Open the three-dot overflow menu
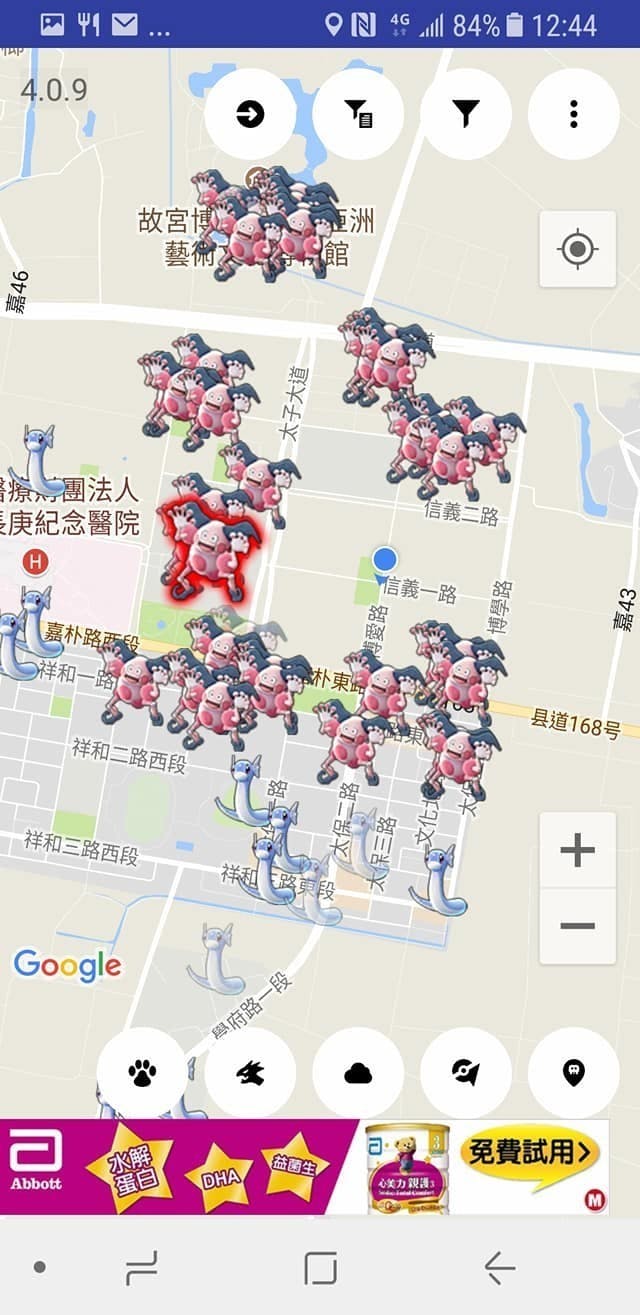The width and height of the screenshot is (640, 1315). click(573, 114)
